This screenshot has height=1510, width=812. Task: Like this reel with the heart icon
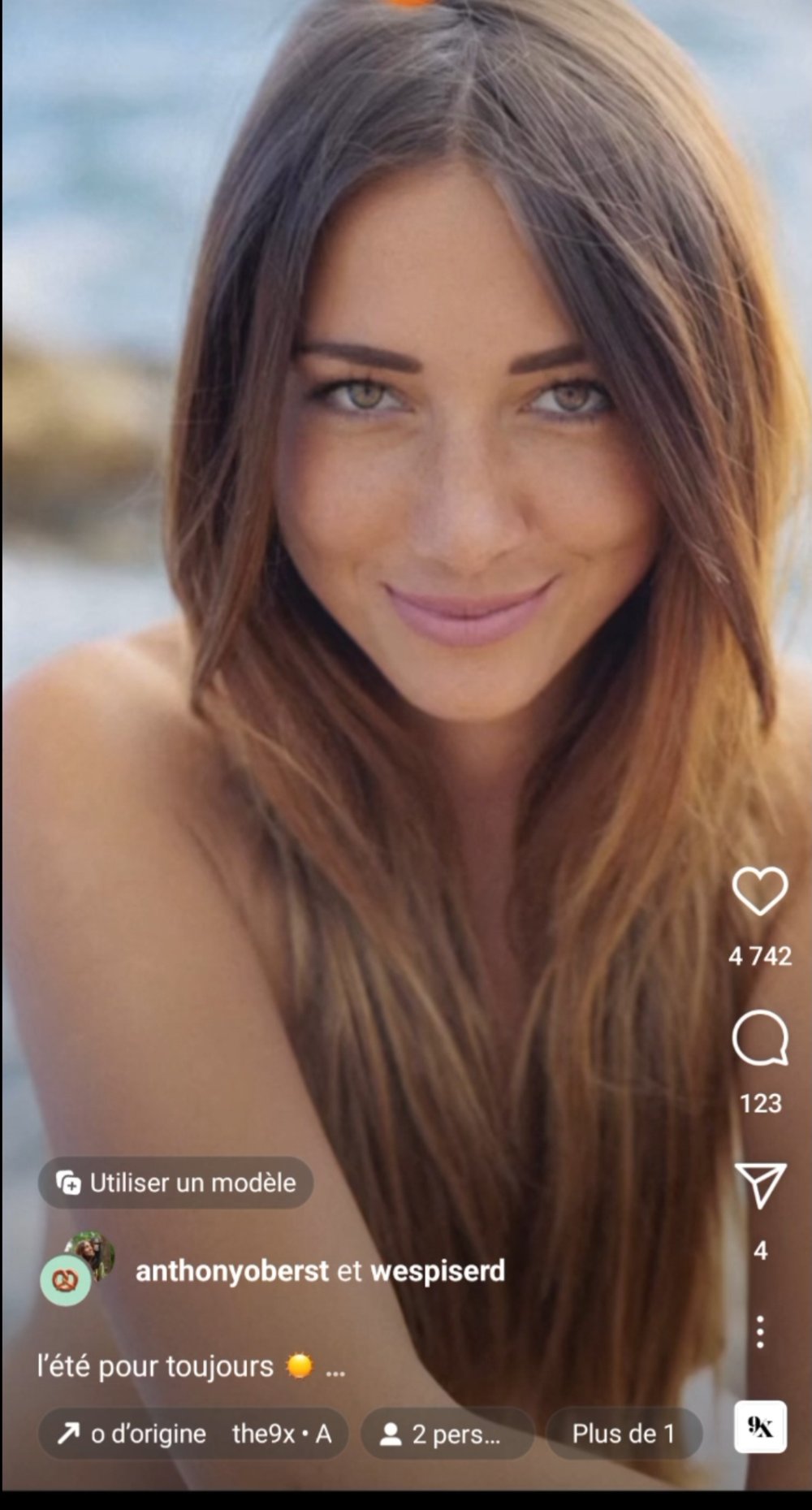click(759, 891)
